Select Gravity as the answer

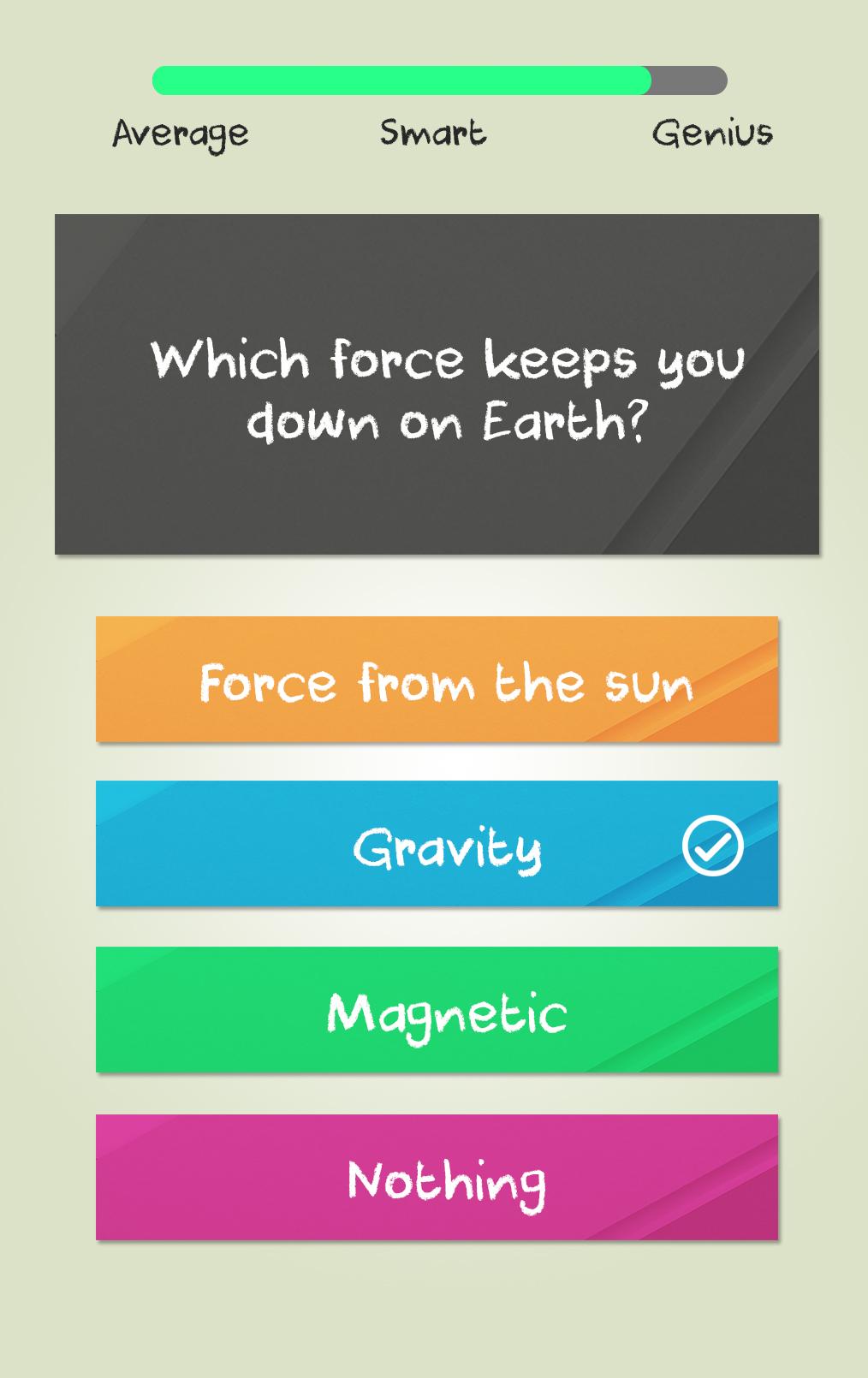(x=437, y=844)
